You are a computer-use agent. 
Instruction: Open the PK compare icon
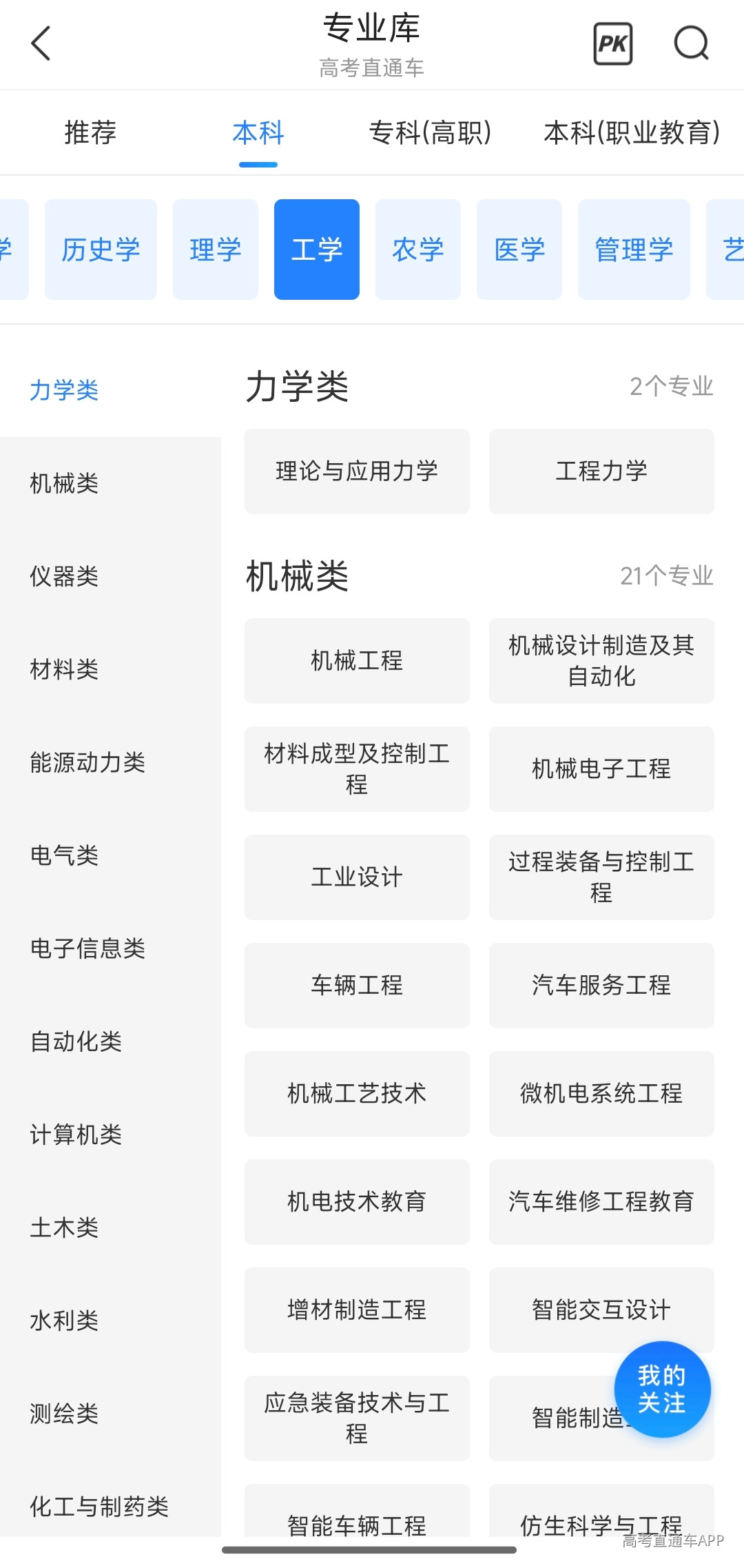point(613,44)
